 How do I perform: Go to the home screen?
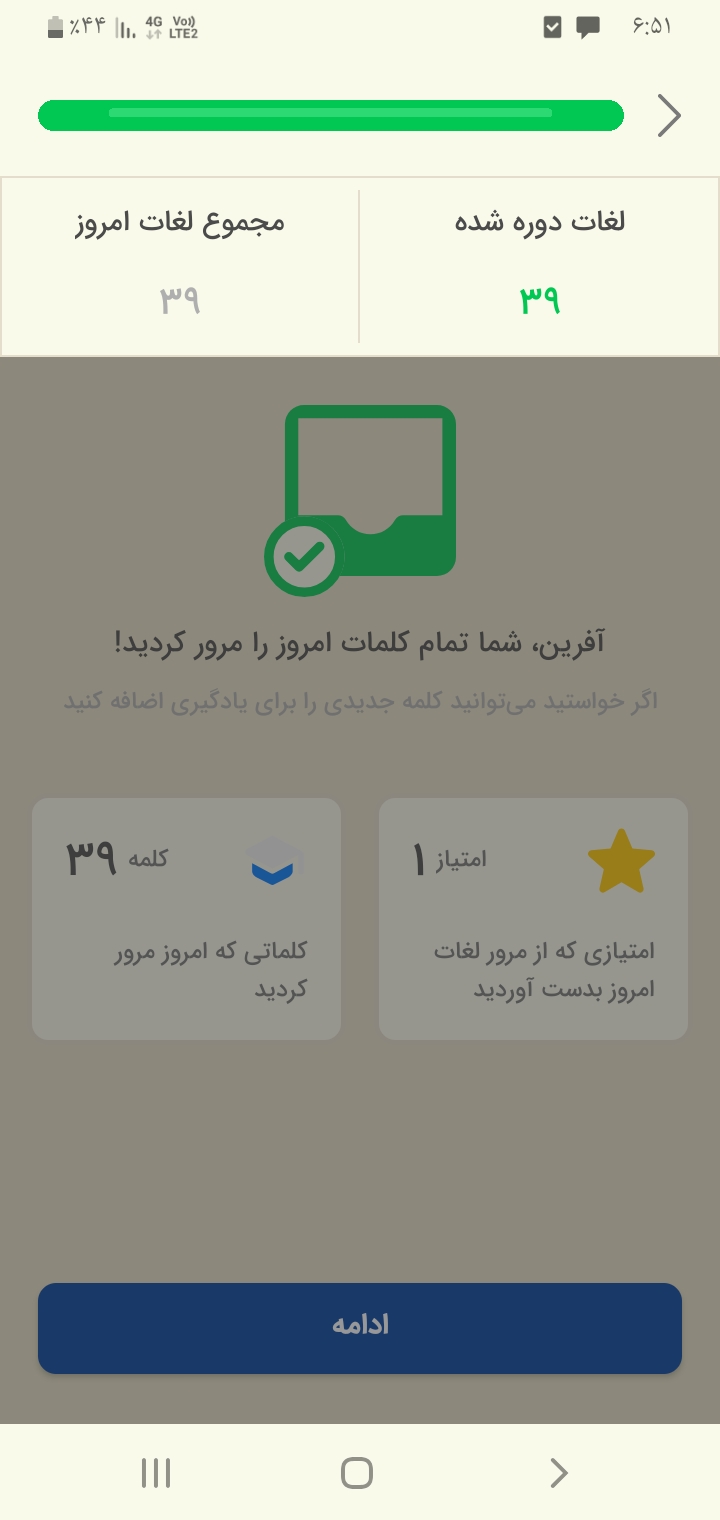tap(357, 1473)
